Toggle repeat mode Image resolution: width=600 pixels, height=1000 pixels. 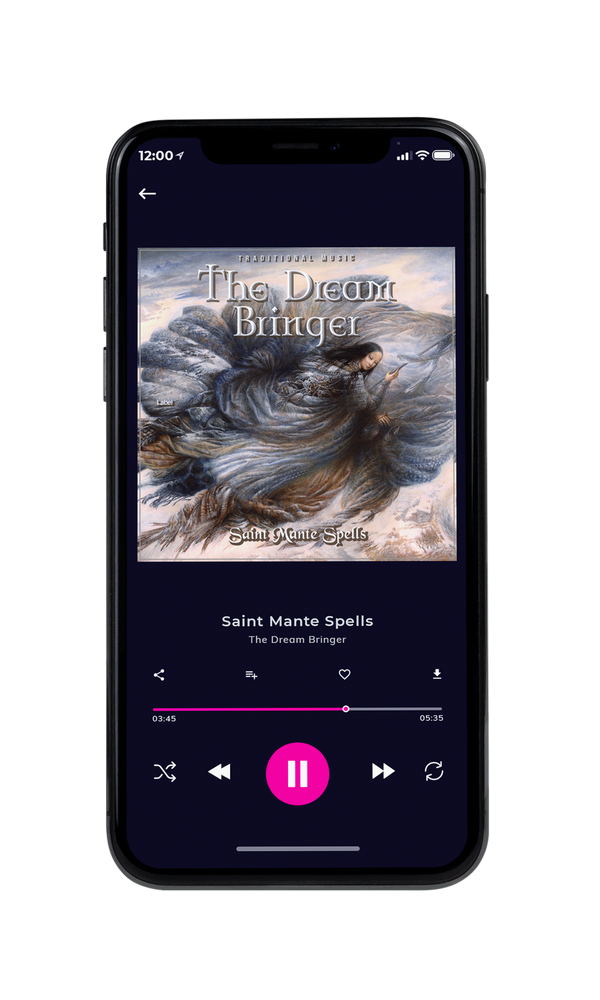434,771
